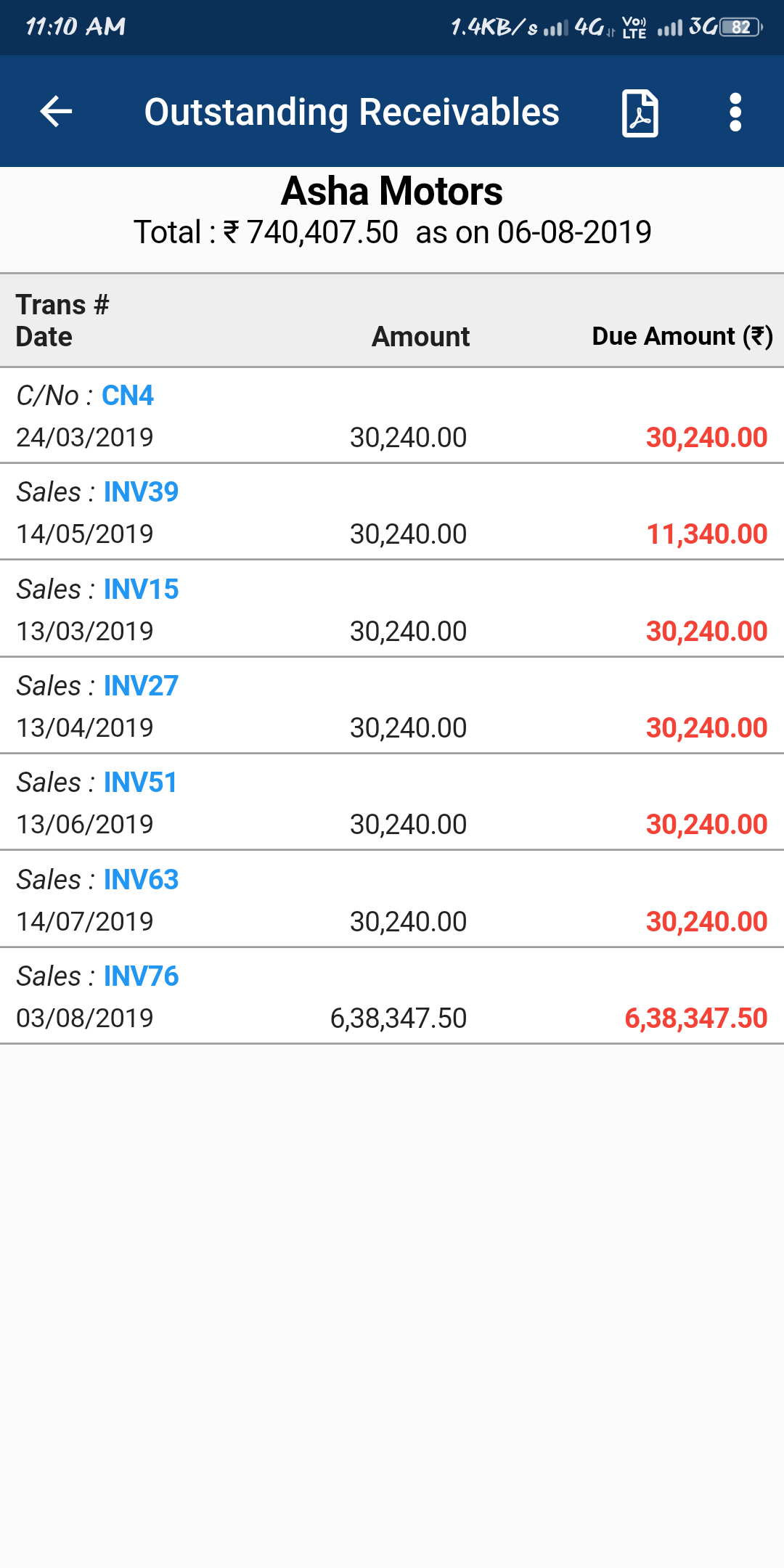
Task: Export receivables as PDF
Action: click(x=640, y=113)
